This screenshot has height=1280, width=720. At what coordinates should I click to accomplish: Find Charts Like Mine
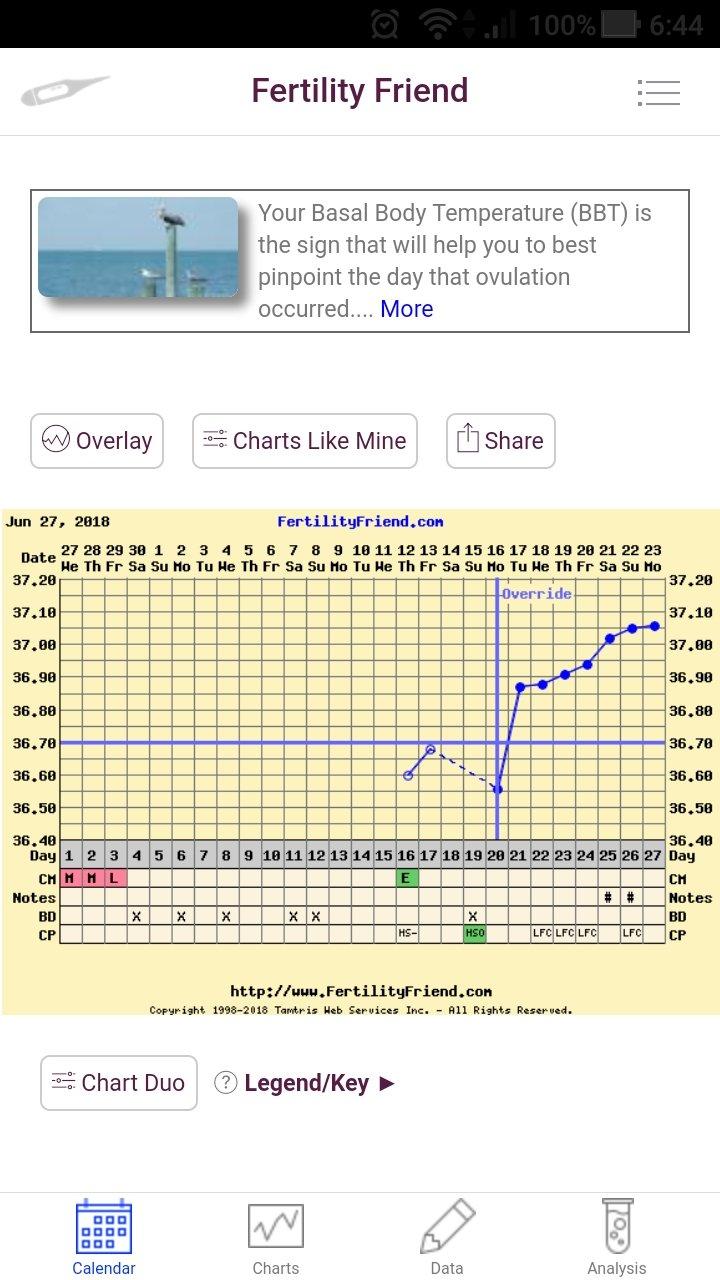(x=305, y=441)
